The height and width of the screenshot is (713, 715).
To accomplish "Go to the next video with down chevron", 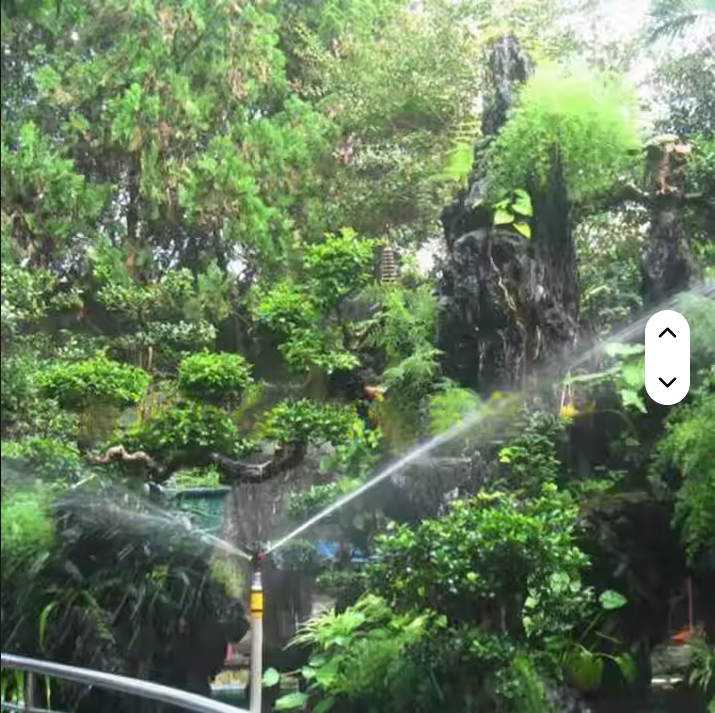I will pos(667,382).
